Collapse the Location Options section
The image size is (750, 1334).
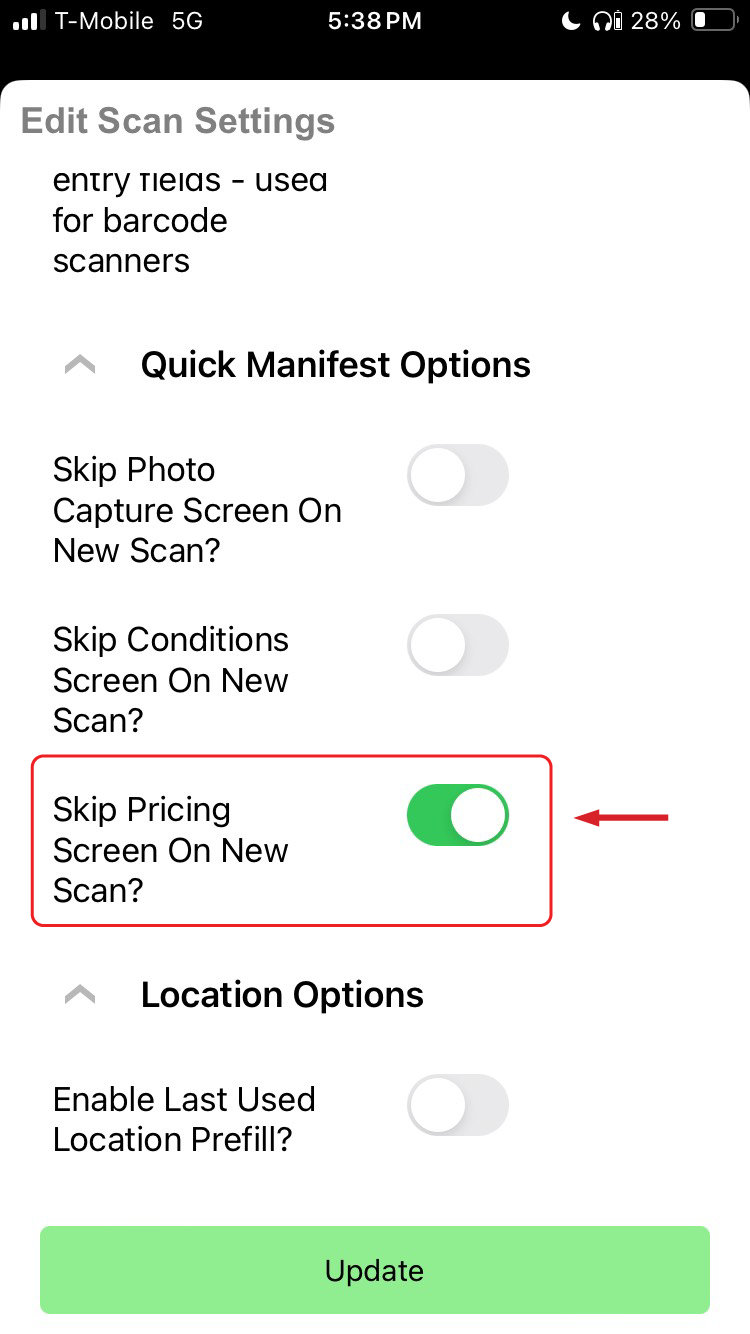[x=80, y=995]
